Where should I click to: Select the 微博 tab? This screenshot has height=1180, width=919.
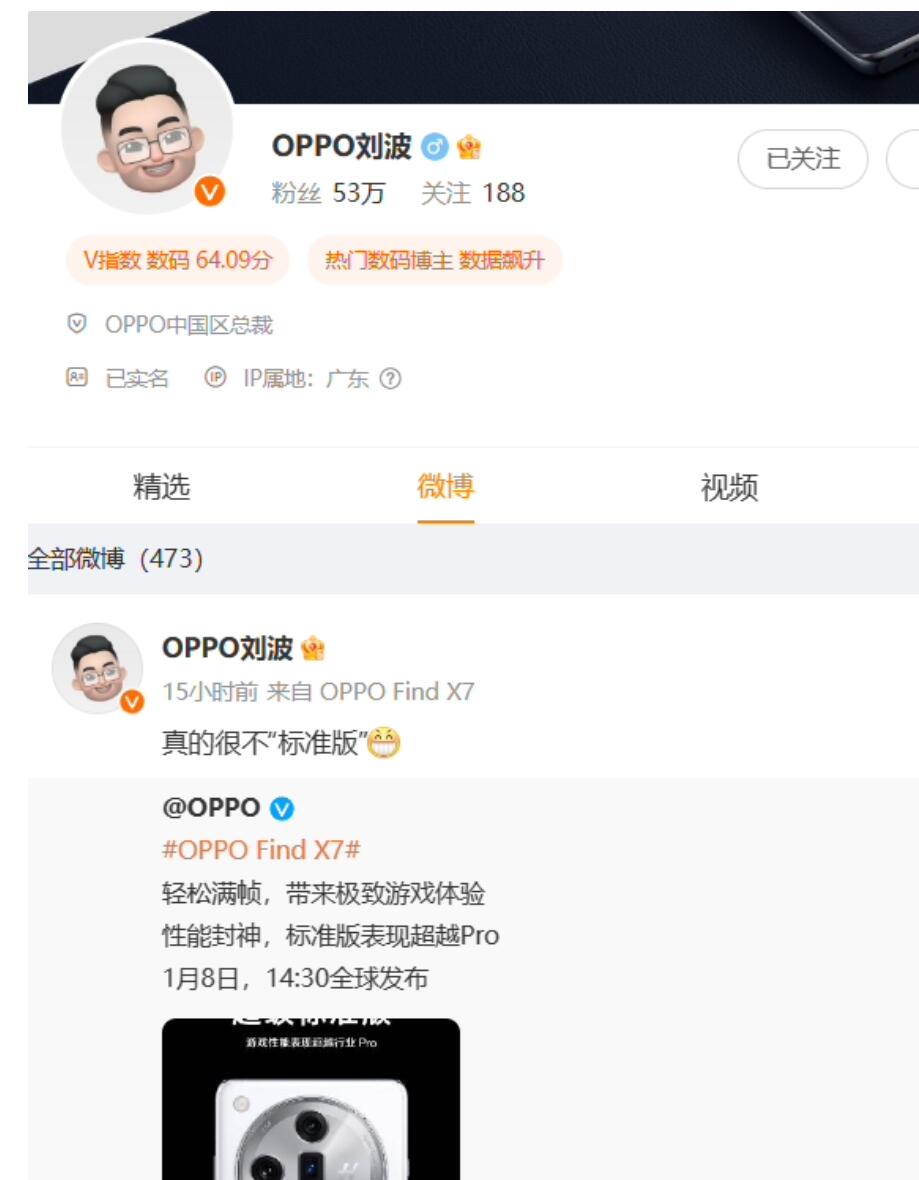pyautogui.click(x=445, y=488)
